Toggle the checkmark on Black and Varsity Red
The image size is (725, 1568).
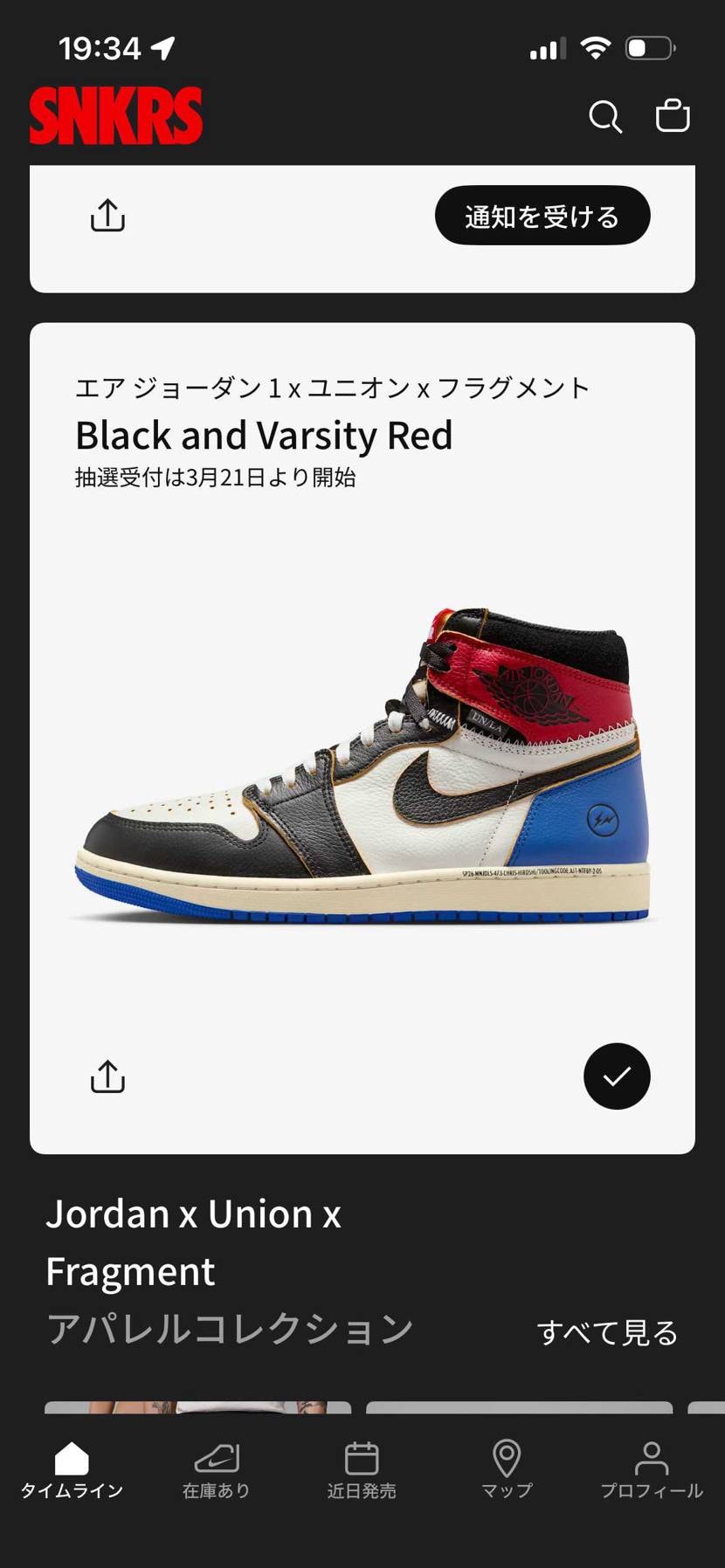point(617,1076)
